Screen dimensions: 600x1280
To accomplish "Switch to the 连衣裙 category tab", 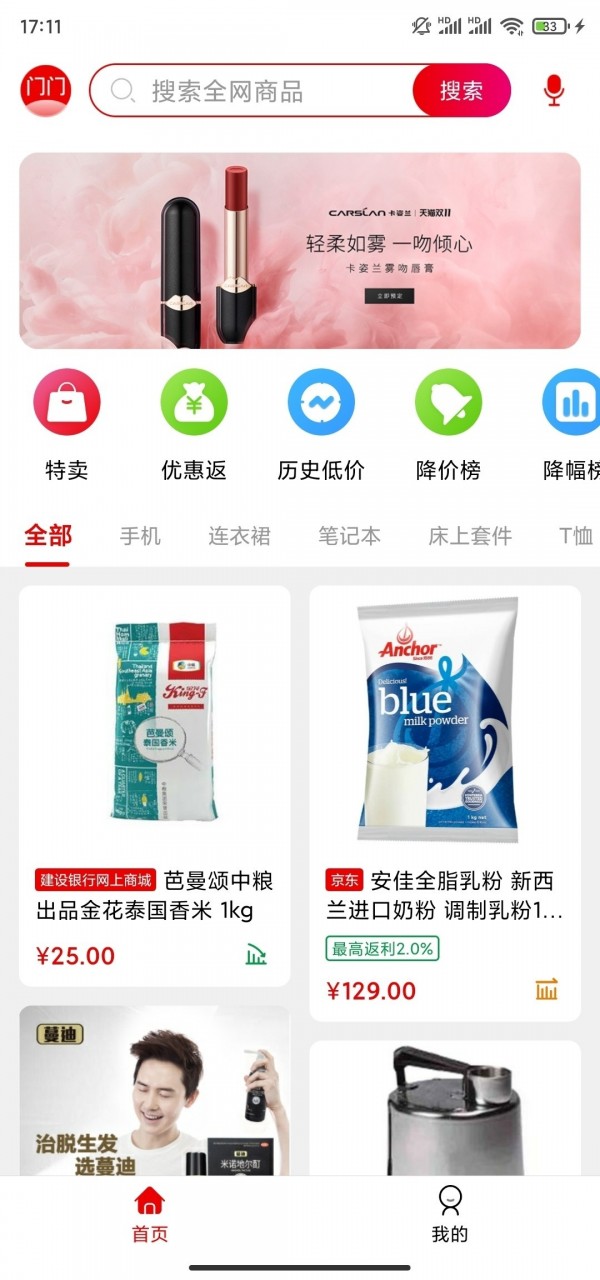I will [239, 536].
